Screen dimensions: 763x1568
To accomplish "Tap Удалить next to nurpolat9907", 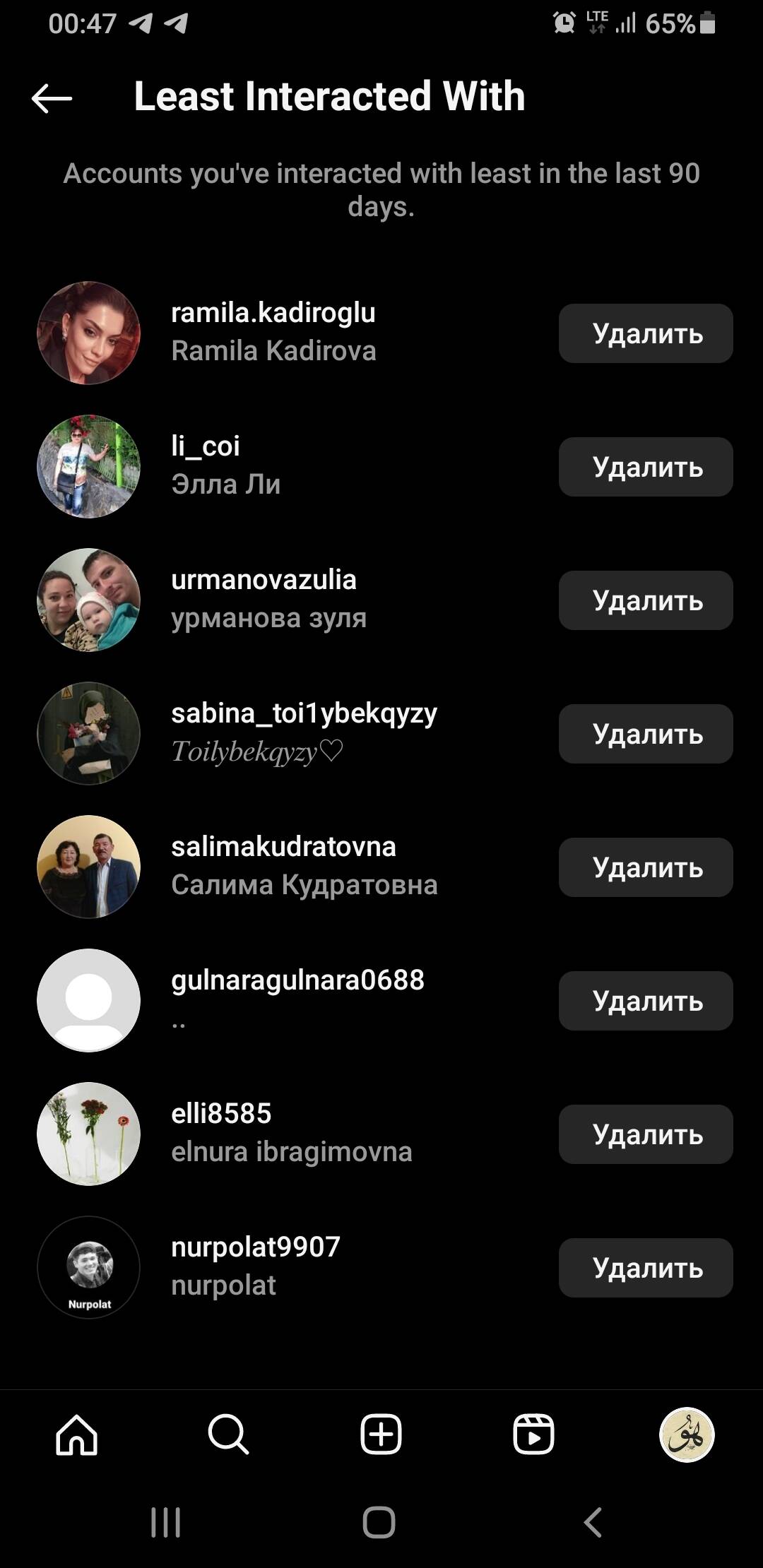I will pyautogui.click(x=645, y=1268).
